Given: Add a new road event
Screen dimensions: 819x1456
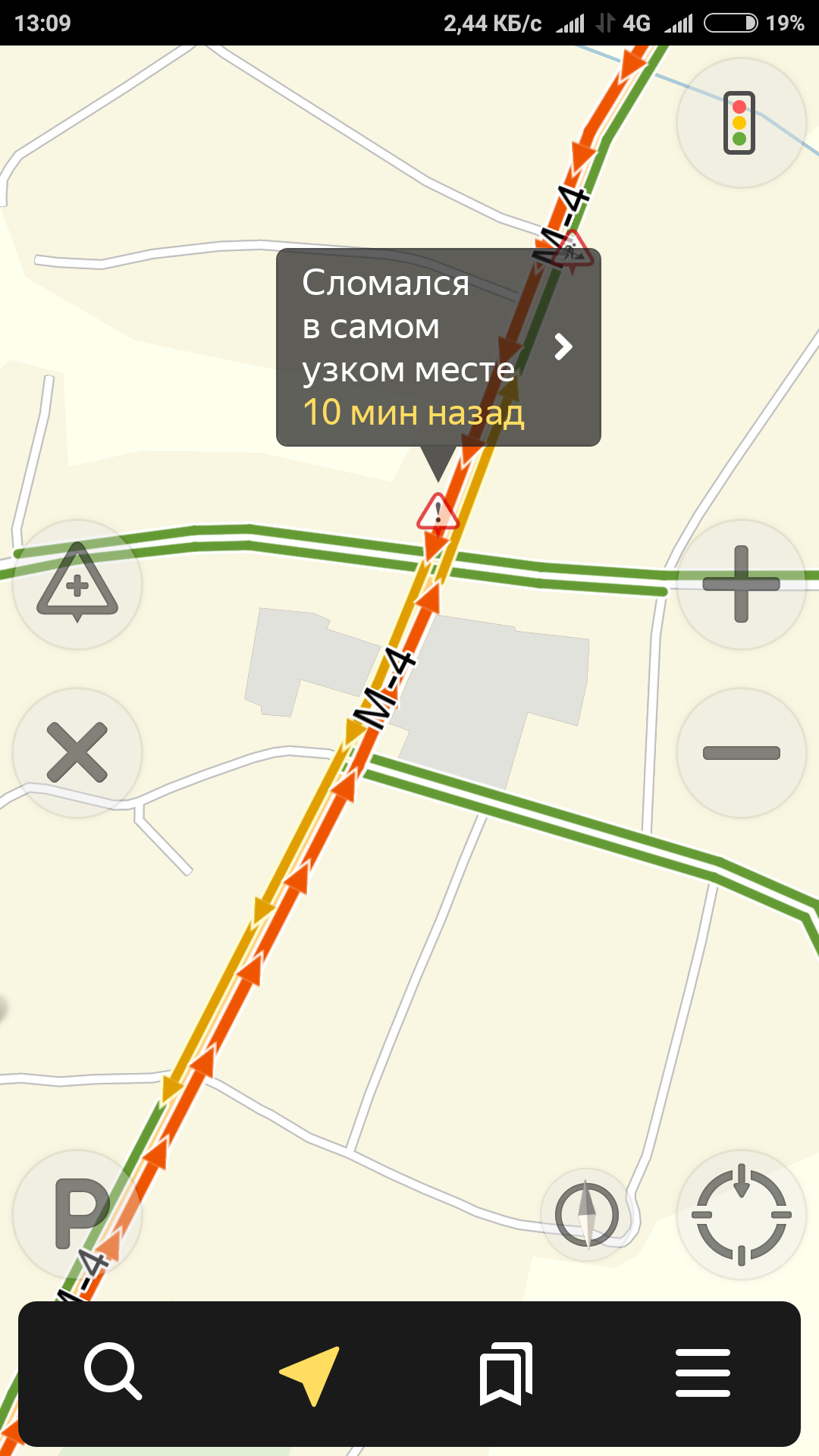Looking at the screenshot, I should tap(77, 585).
